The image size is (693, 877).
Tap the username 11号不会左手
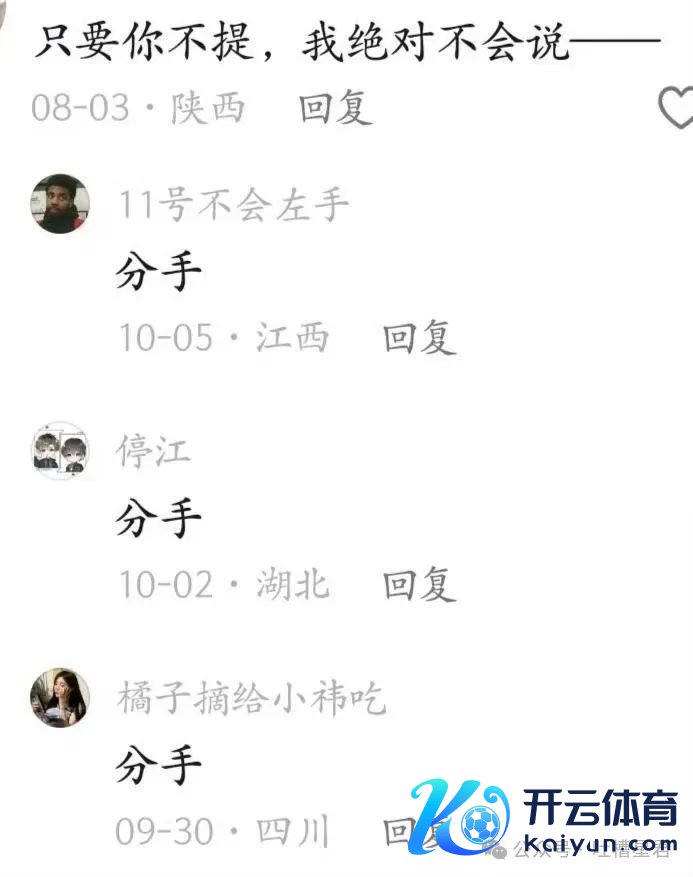click(234, 205)
